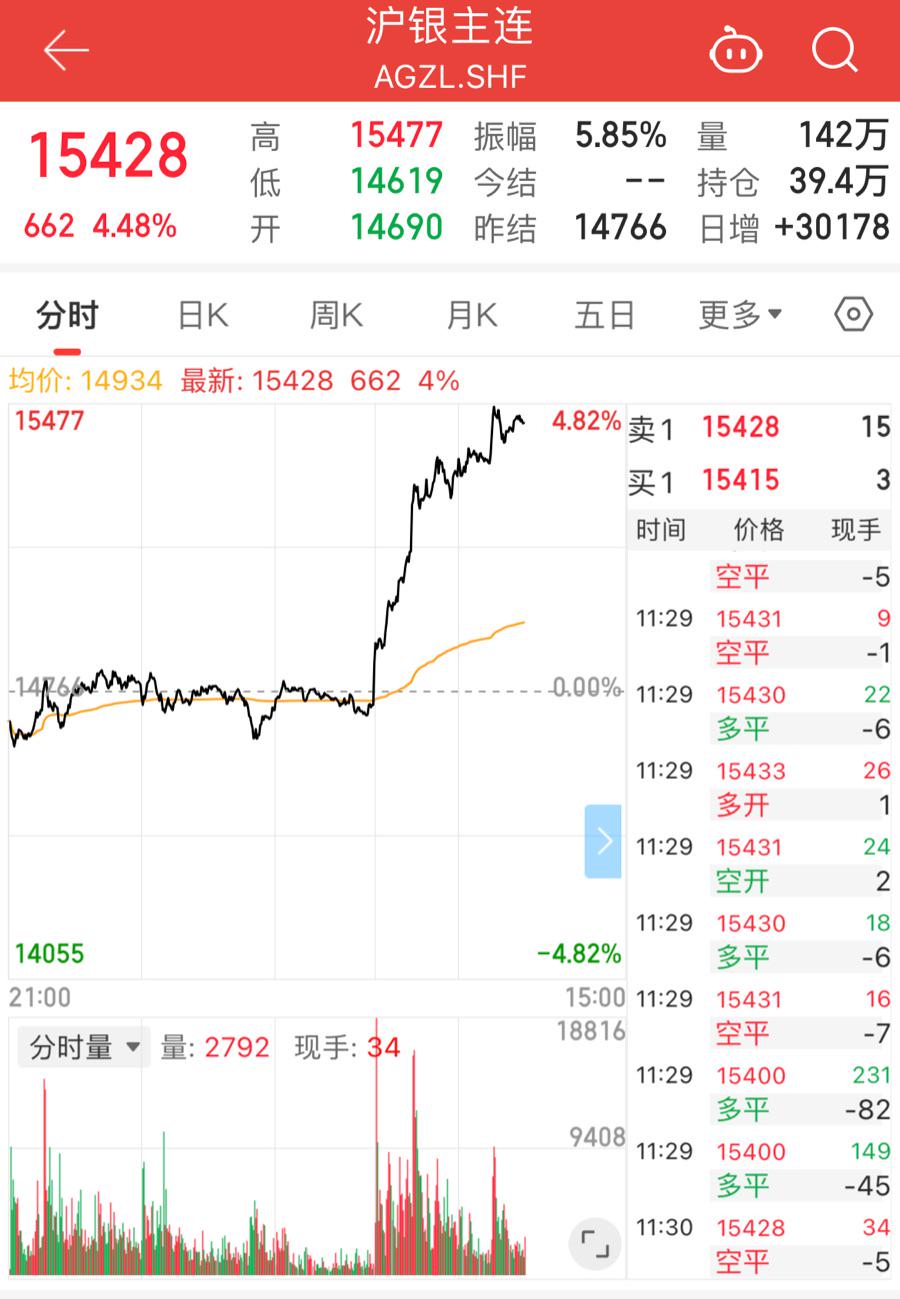Open the 分时量 indicator dropdown
This screenshot has height=1299, width=900.
click(85, 1047)
